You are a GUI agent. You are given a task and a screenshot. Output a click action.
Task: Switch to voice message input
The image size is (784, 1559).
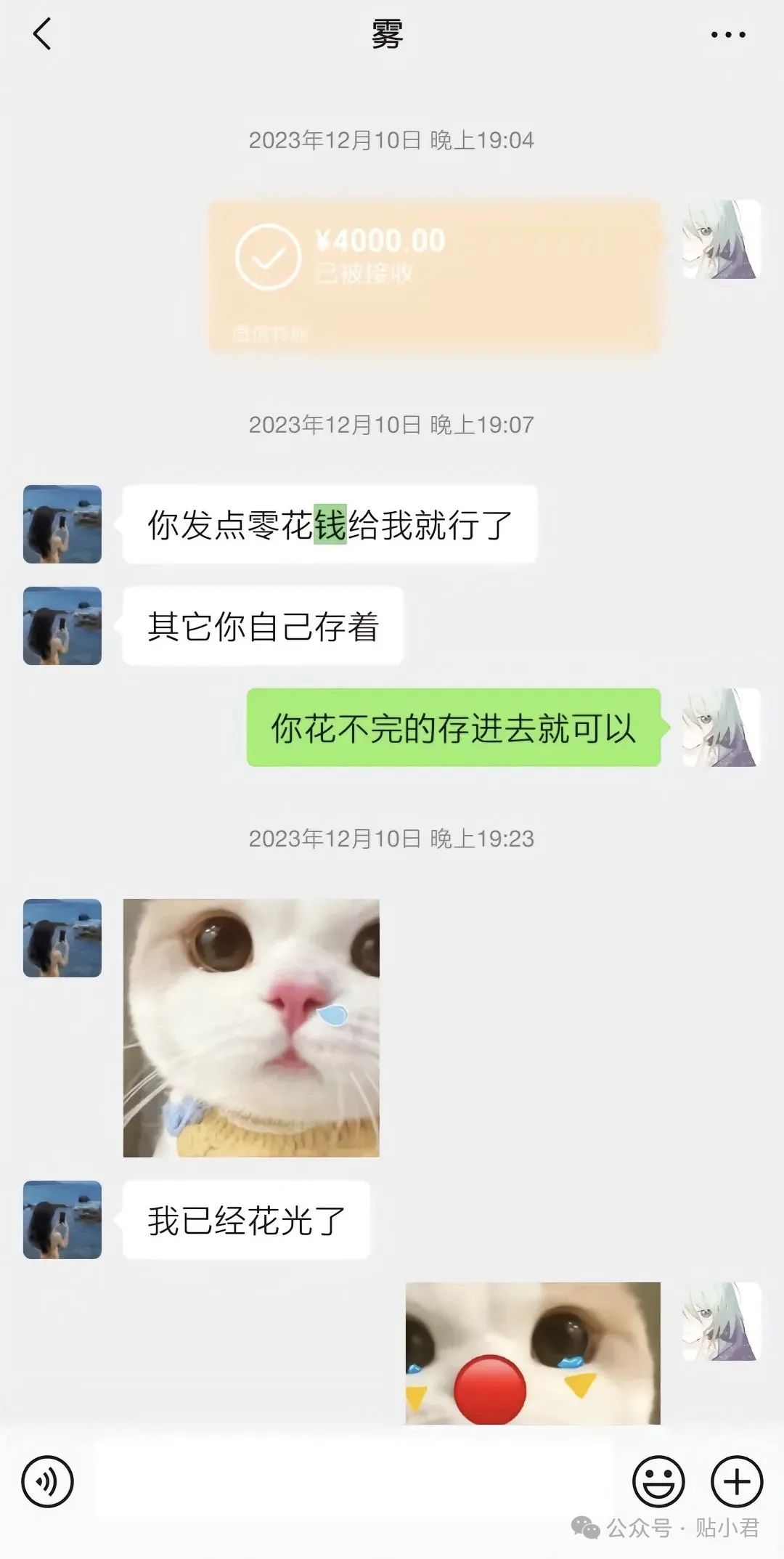coord(47,1481)
